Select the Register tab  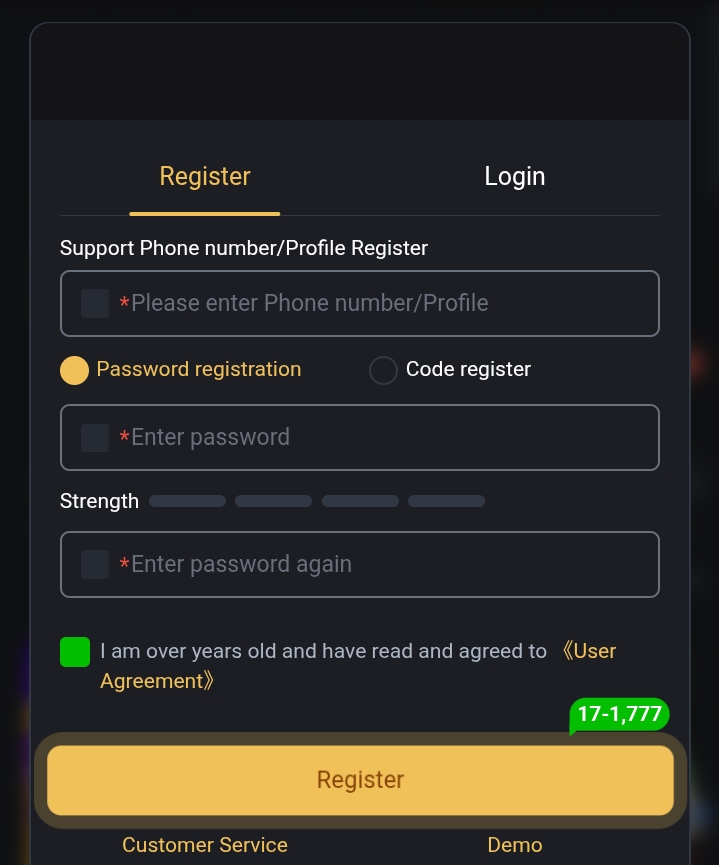click(x=205, y=177)
